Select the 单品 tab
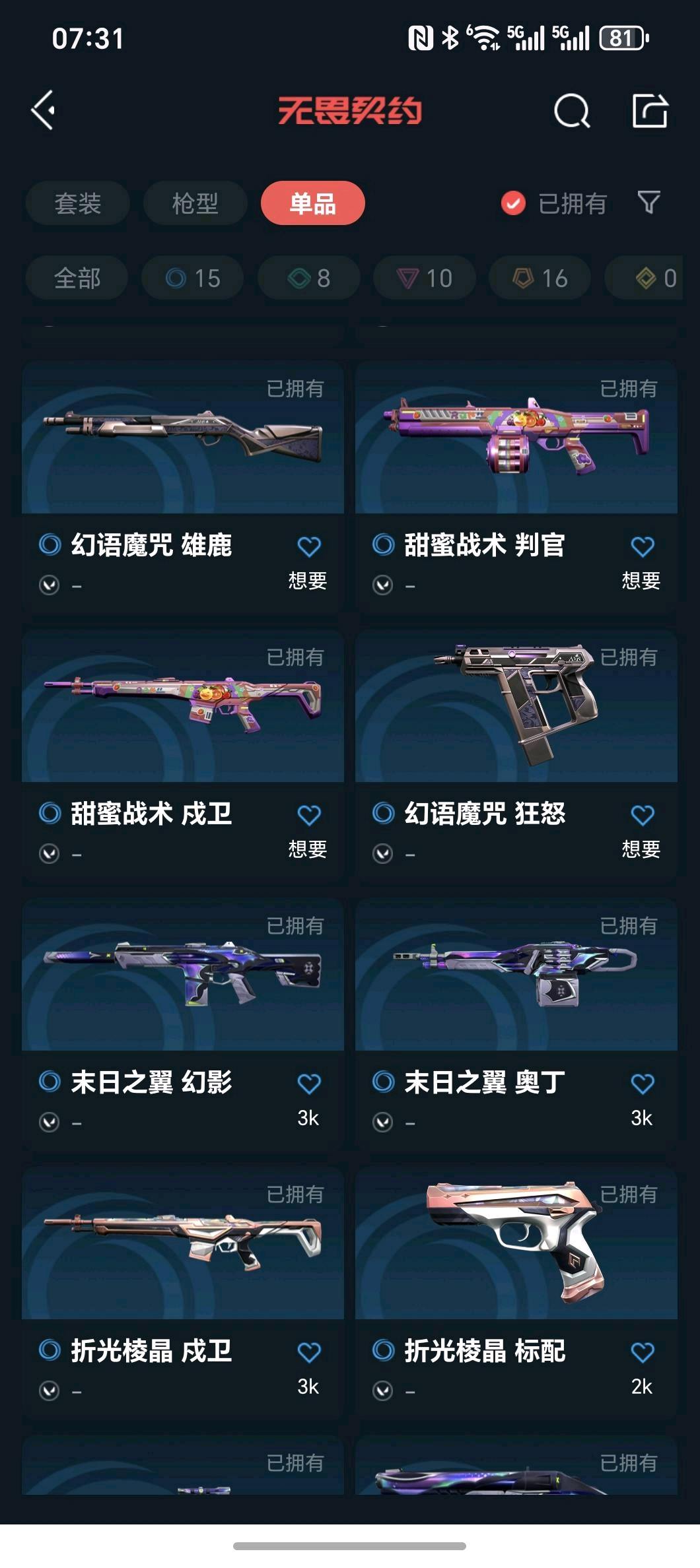Screen dimensions: 700x1568 pos(312,203)
